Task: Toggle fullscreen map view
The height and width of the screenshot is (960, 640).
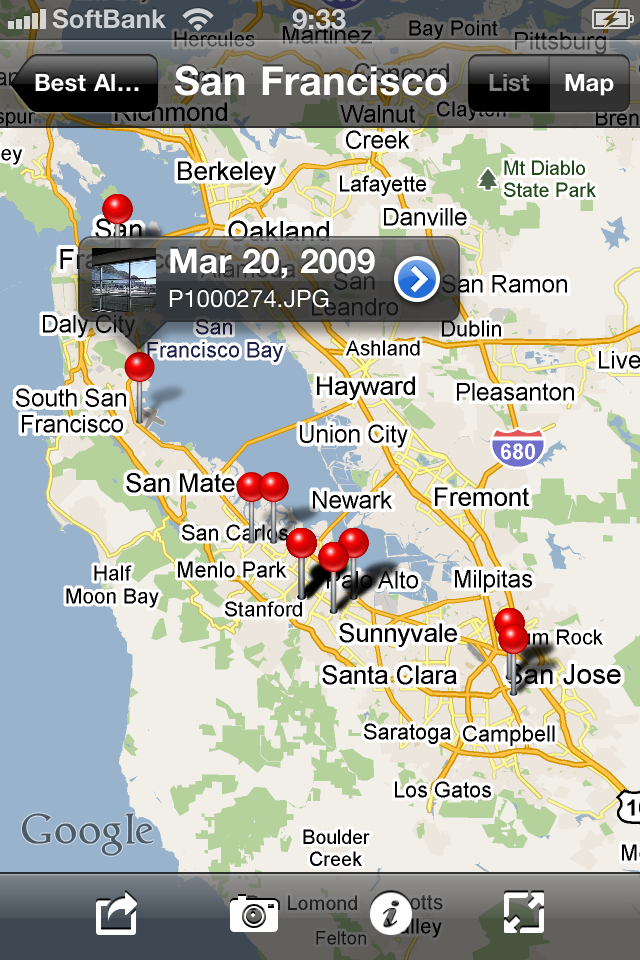Action: tap(525, 914)
